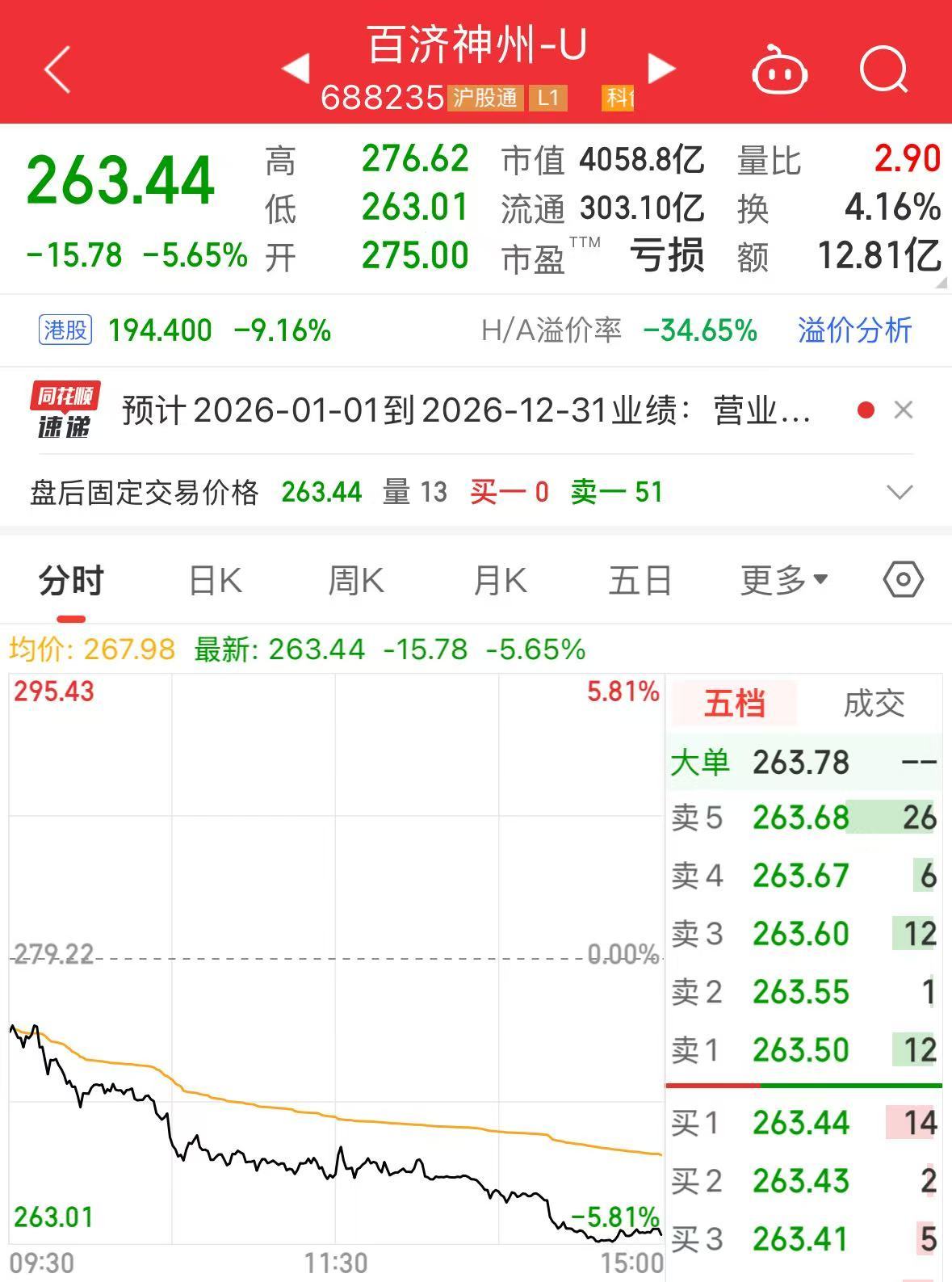
Task: Open the 更多 chart type dropdown
Action: tap(781, 579)
